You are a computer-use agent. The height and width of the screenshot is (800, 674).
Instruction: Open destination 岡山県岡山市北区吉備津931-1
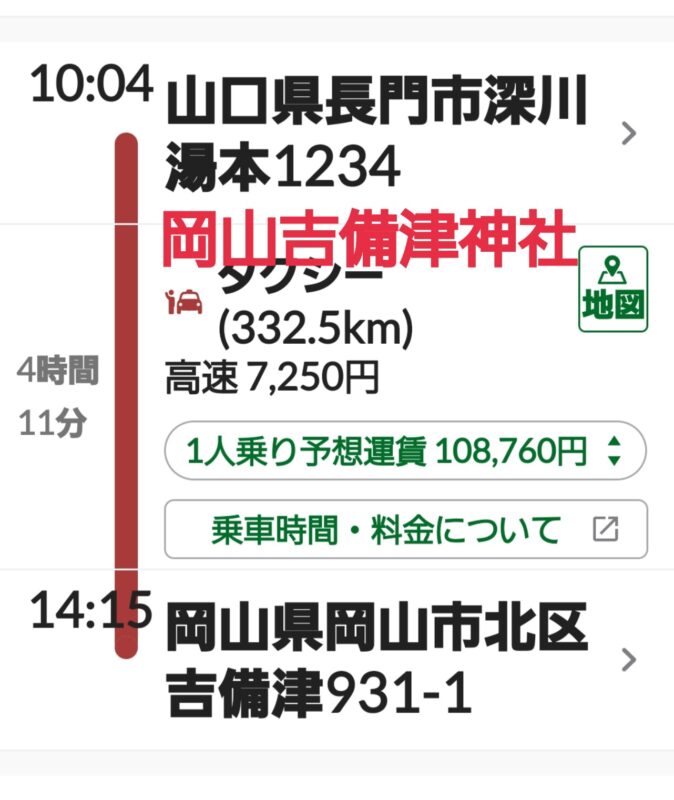[x=375, y=659]
